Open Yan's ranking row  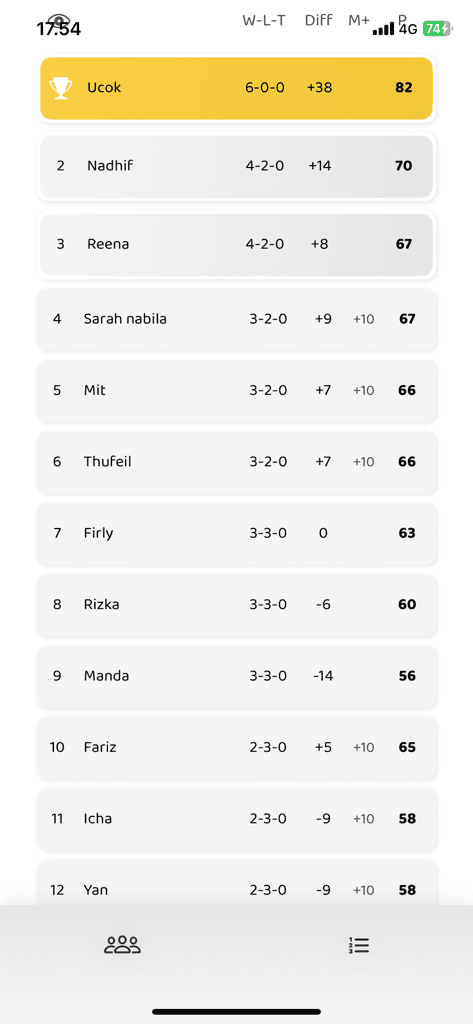pos(236,883)
